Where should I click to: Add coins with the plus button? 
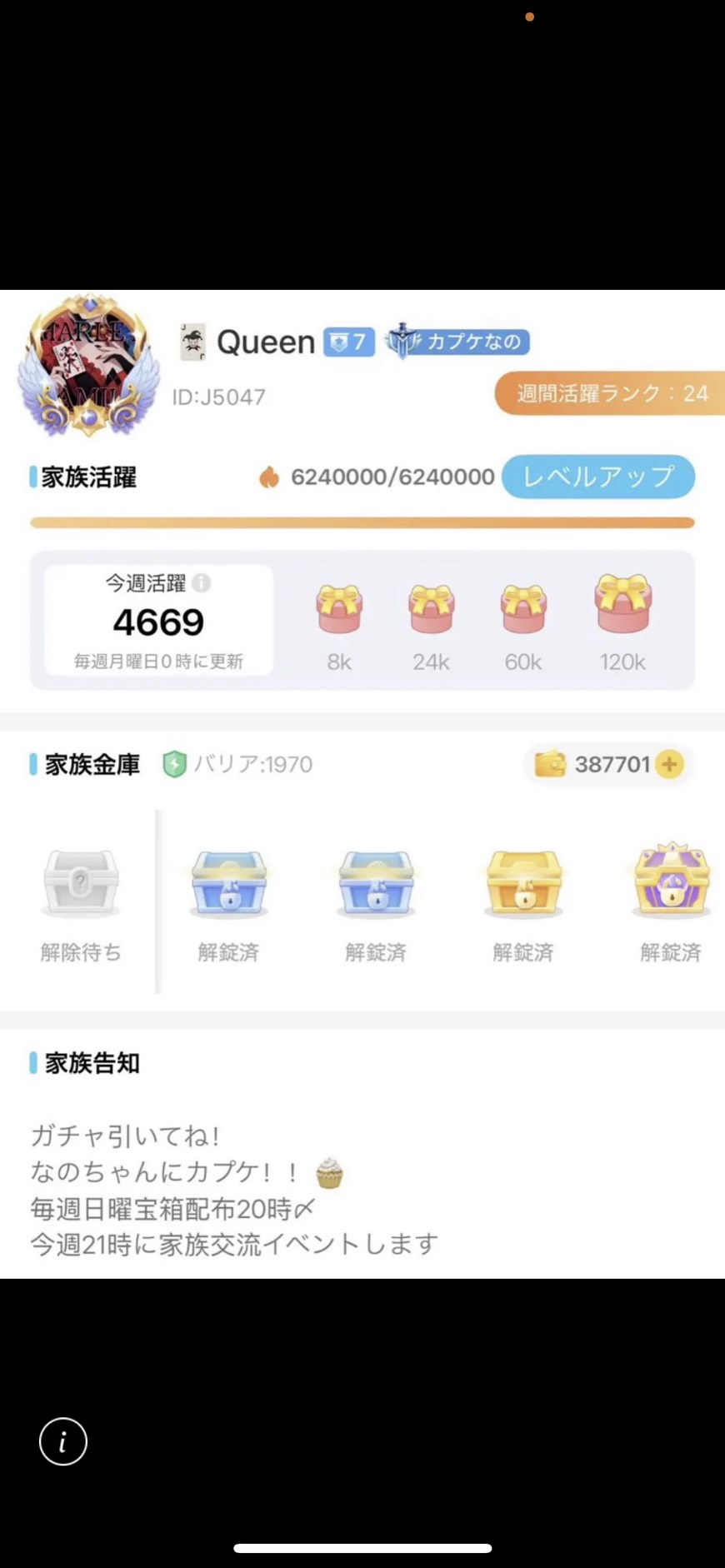(x=669, y=764)
